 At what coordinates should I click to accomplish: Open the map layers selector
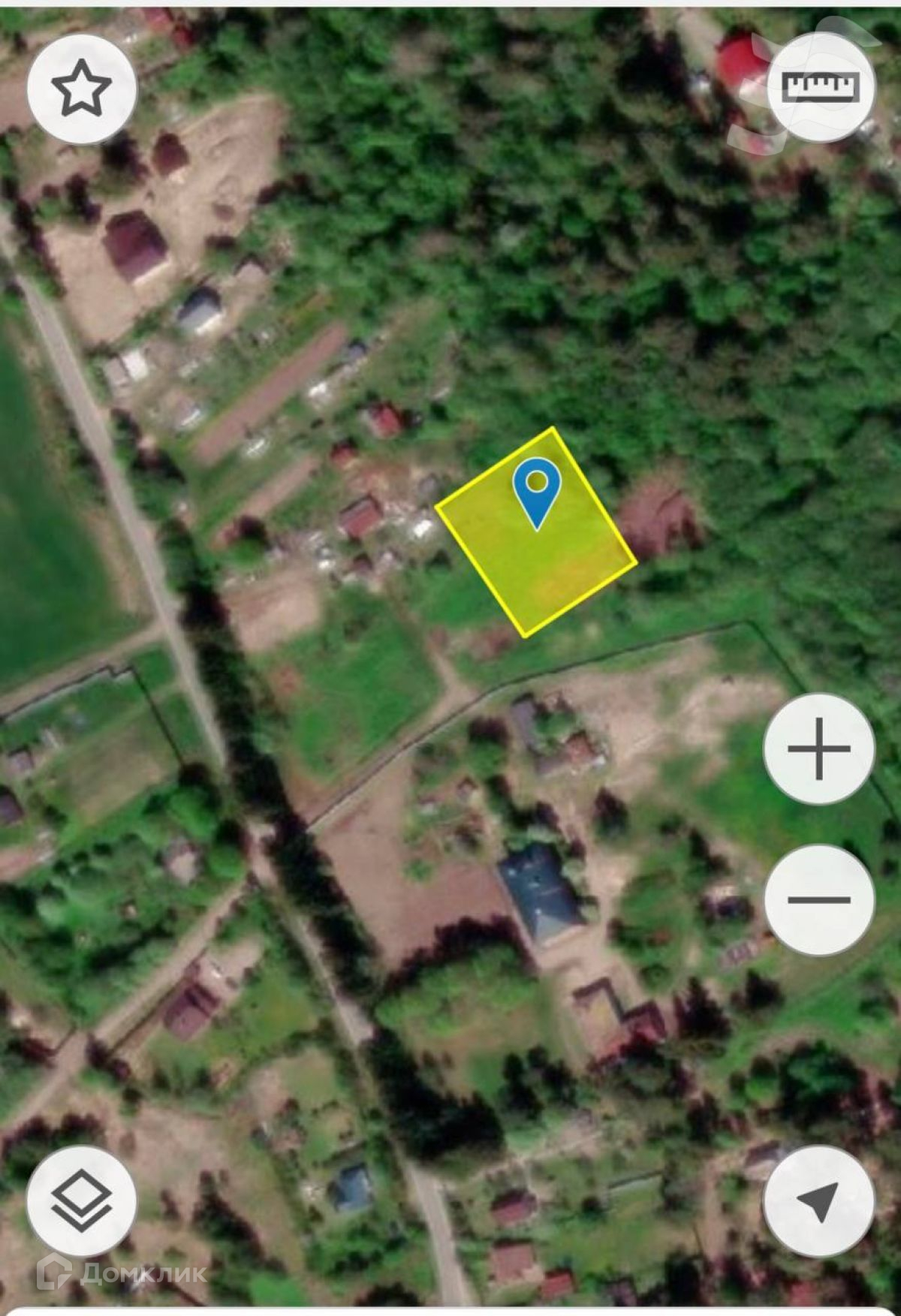click(x=82, y=1202)
